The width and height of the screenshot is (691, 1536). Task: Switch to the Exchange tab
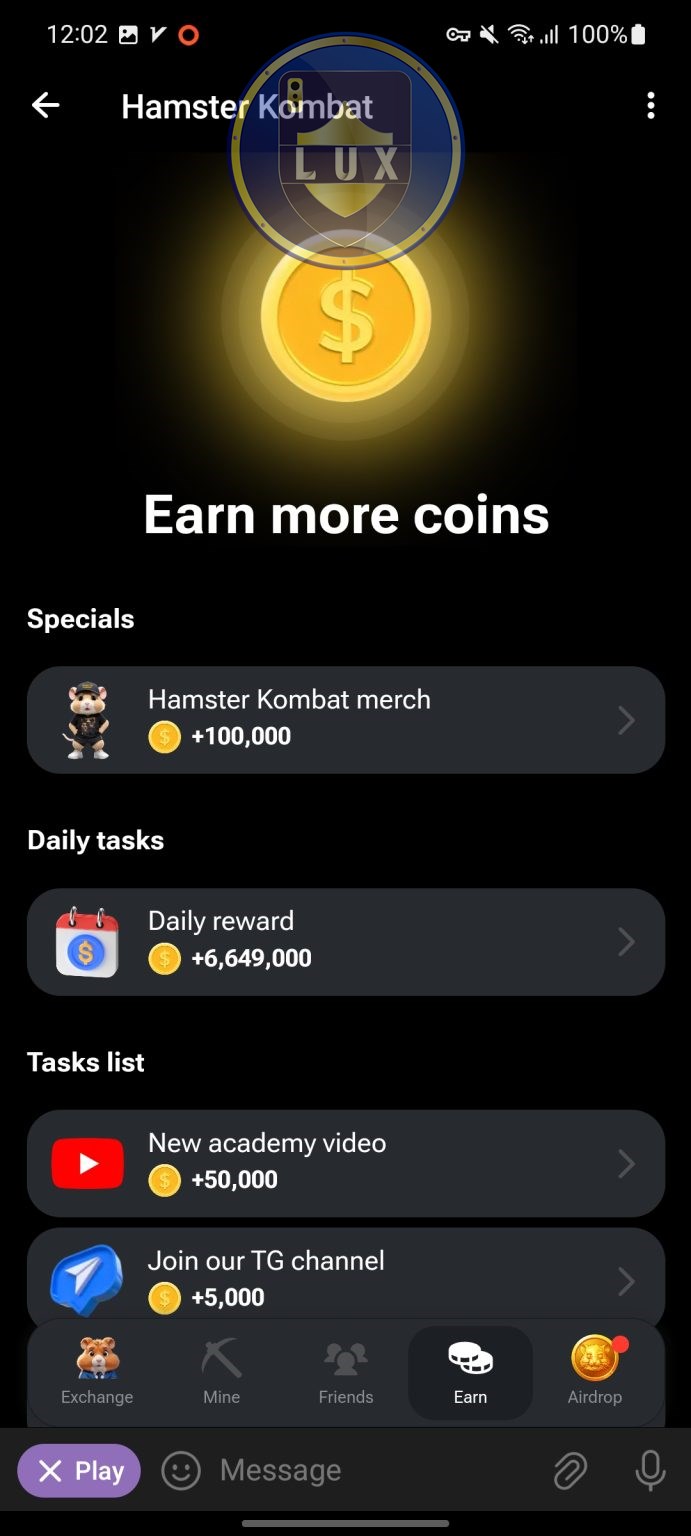coord(97,1372)
